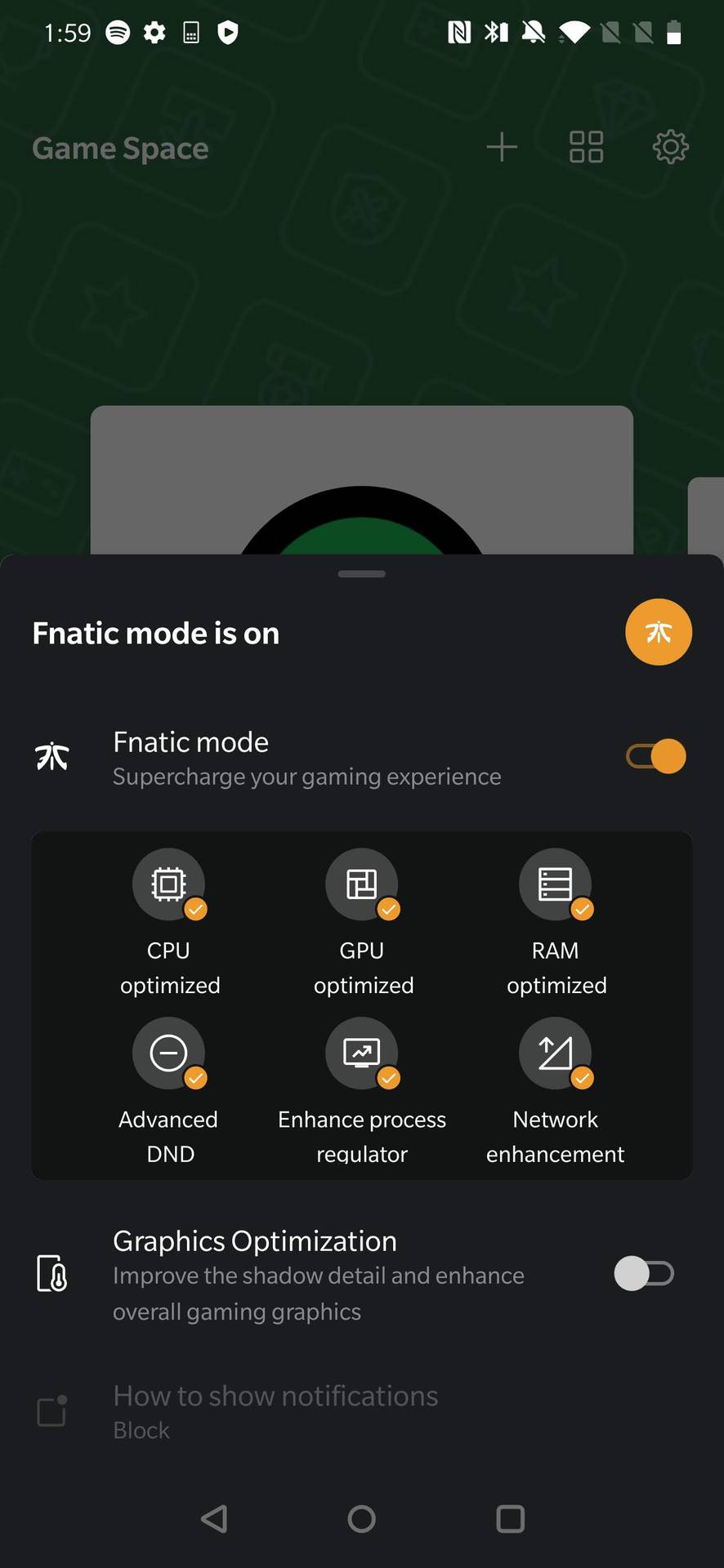Image resolution: width=724 pixels, height=1568 pixels.
Task: Switch to grid view layout
Action: [x=586, y=147]
